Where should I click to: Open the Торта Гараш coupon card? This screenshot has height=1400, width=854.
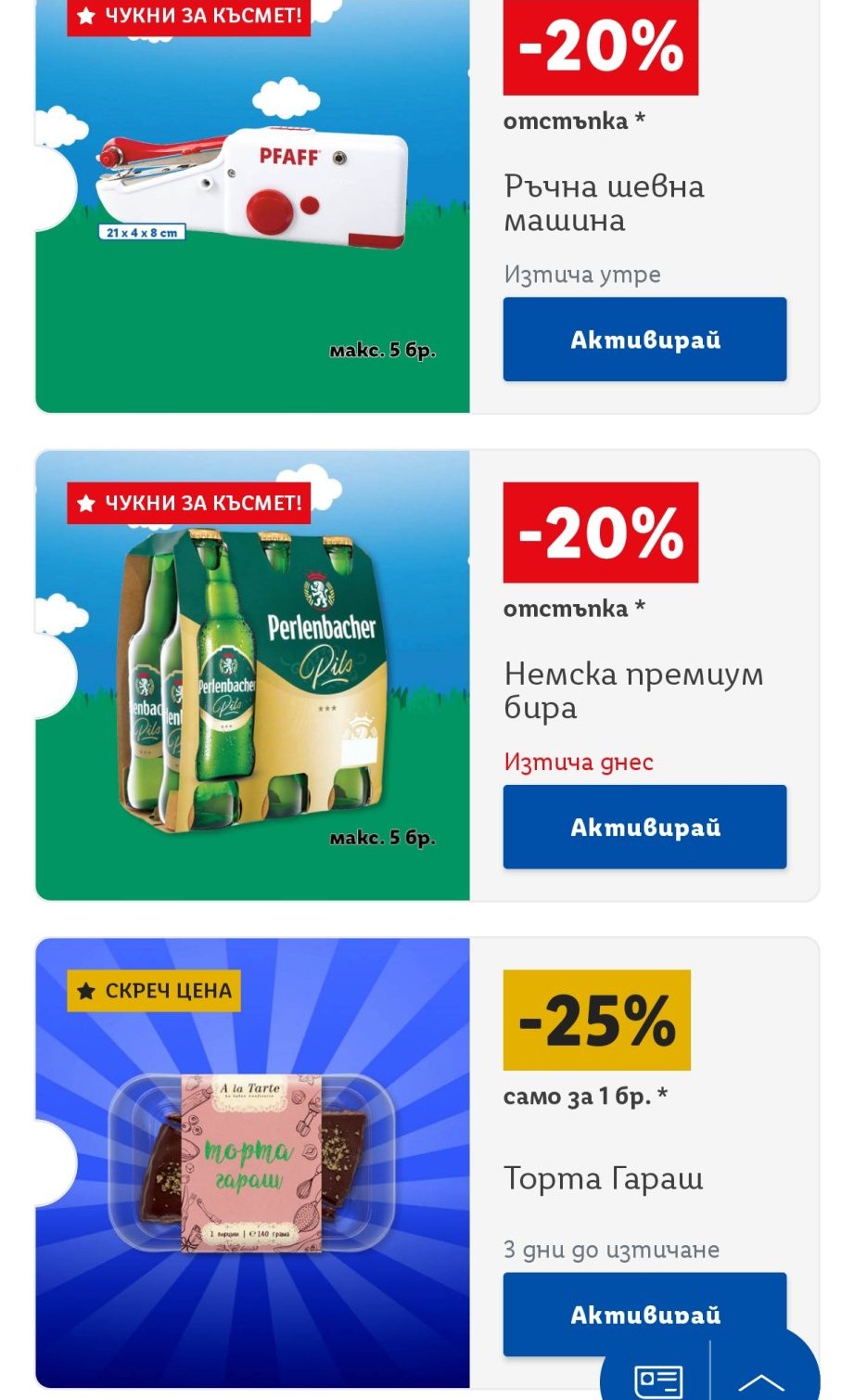tap(252, 1162)
